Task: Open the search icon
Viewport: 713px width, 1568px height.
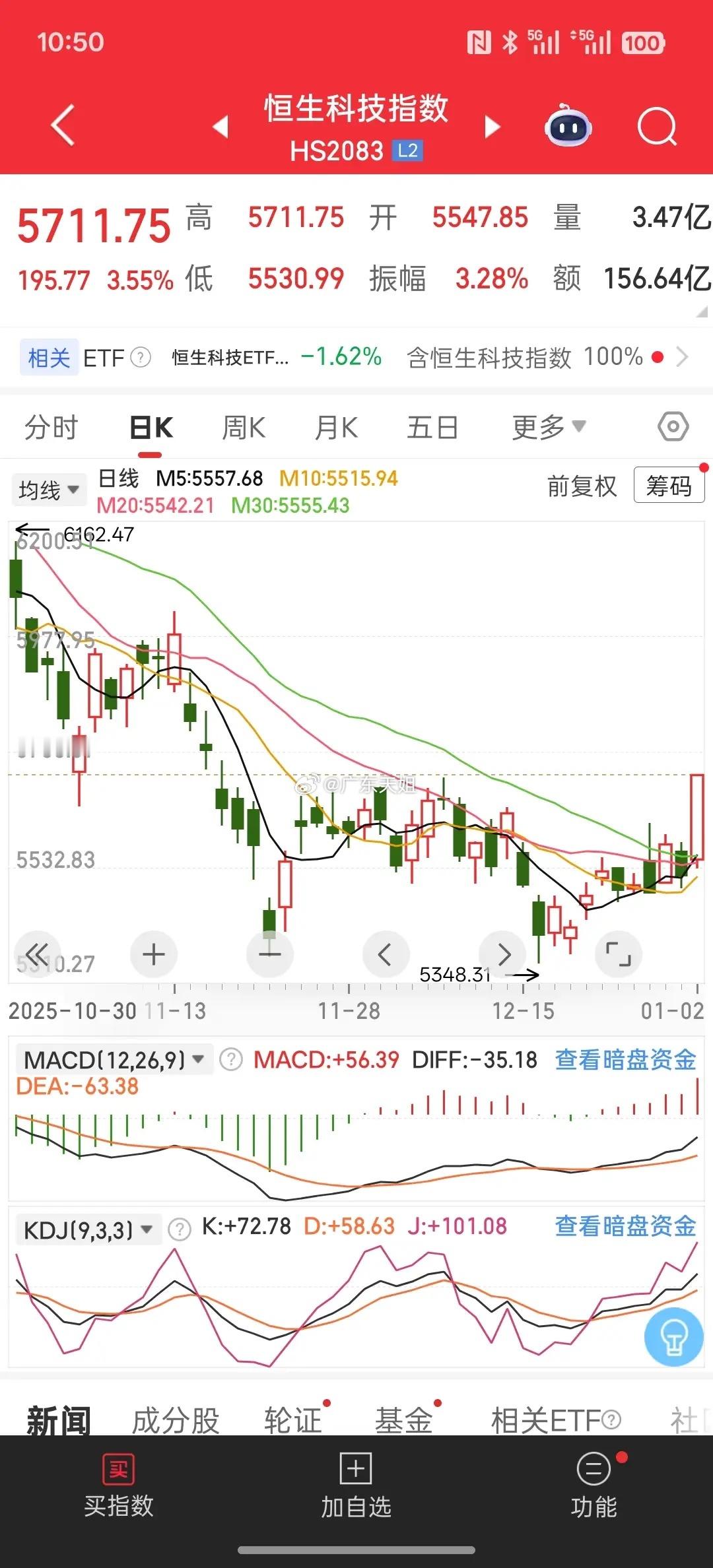Action: (657, 126)
